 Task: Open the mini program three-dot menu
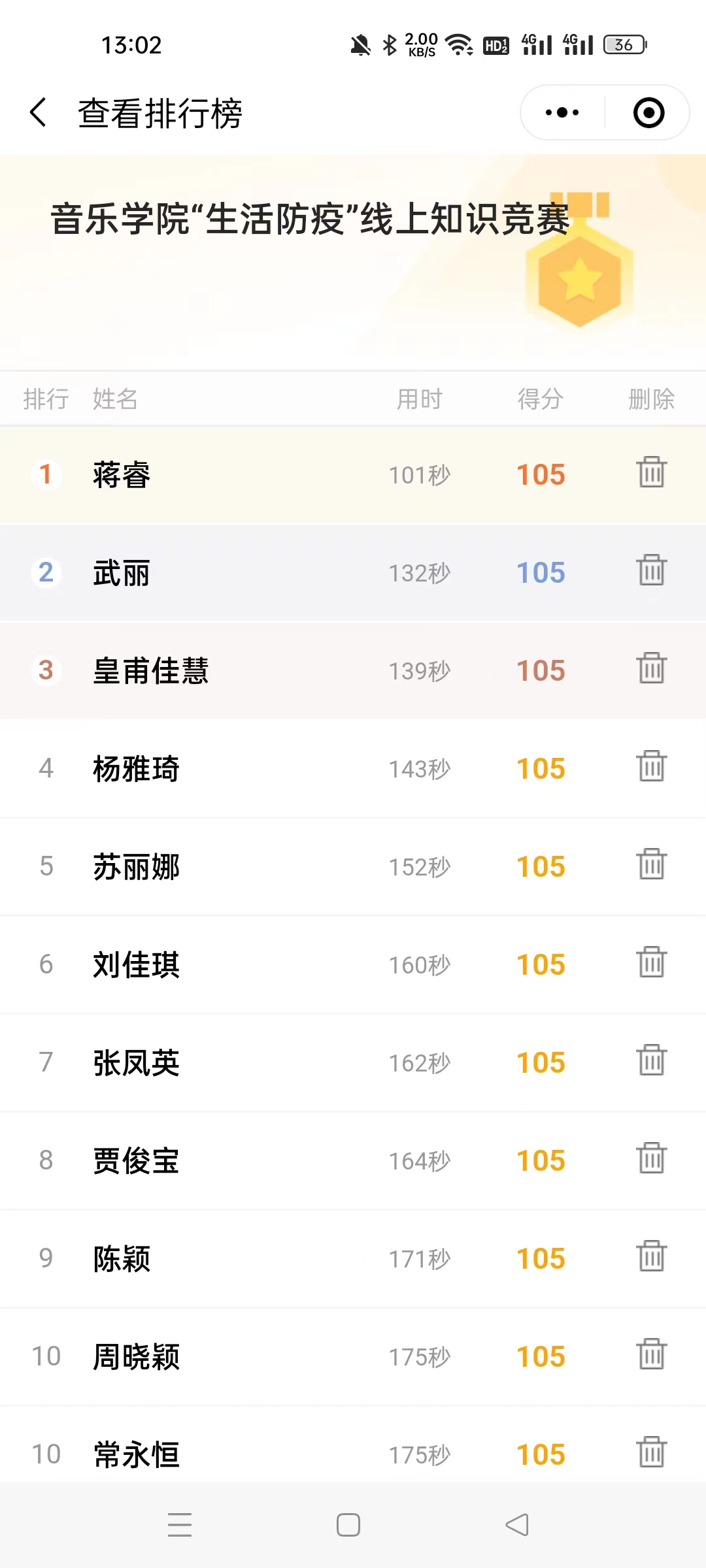562,112
